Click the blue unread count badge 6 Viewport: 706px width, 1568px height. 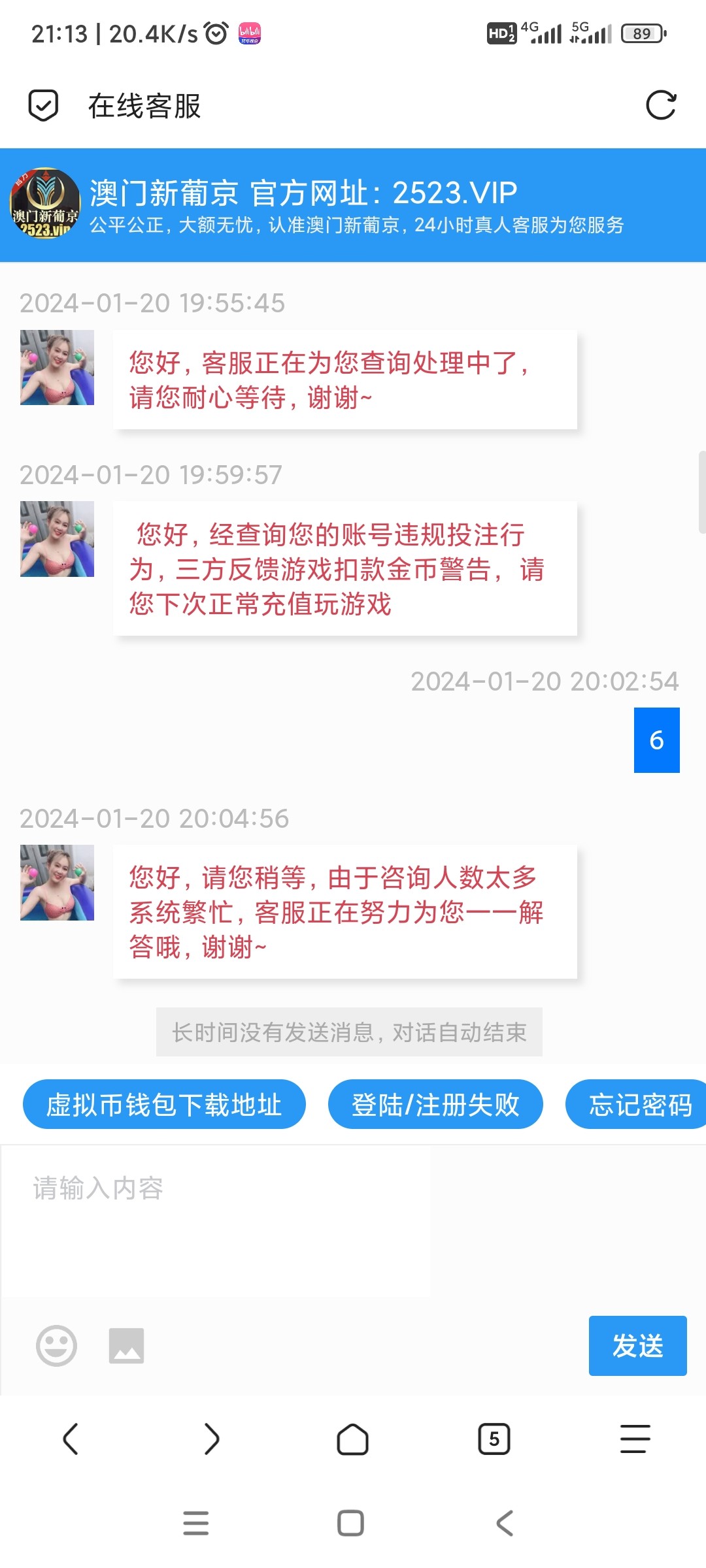pyautogui.click(x=657, y=740)
